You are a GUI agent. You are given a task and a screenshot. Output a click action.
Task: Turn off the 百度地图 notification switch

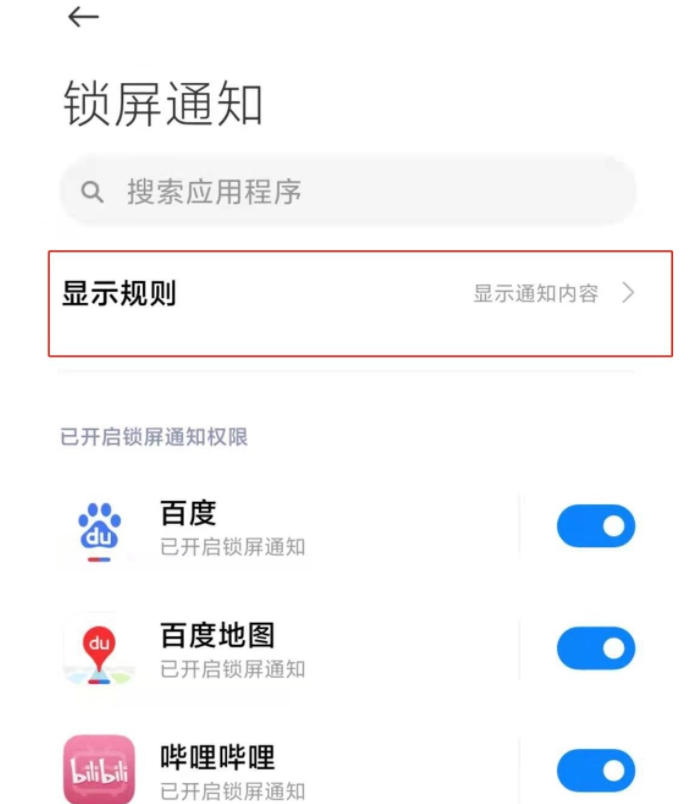595,649
